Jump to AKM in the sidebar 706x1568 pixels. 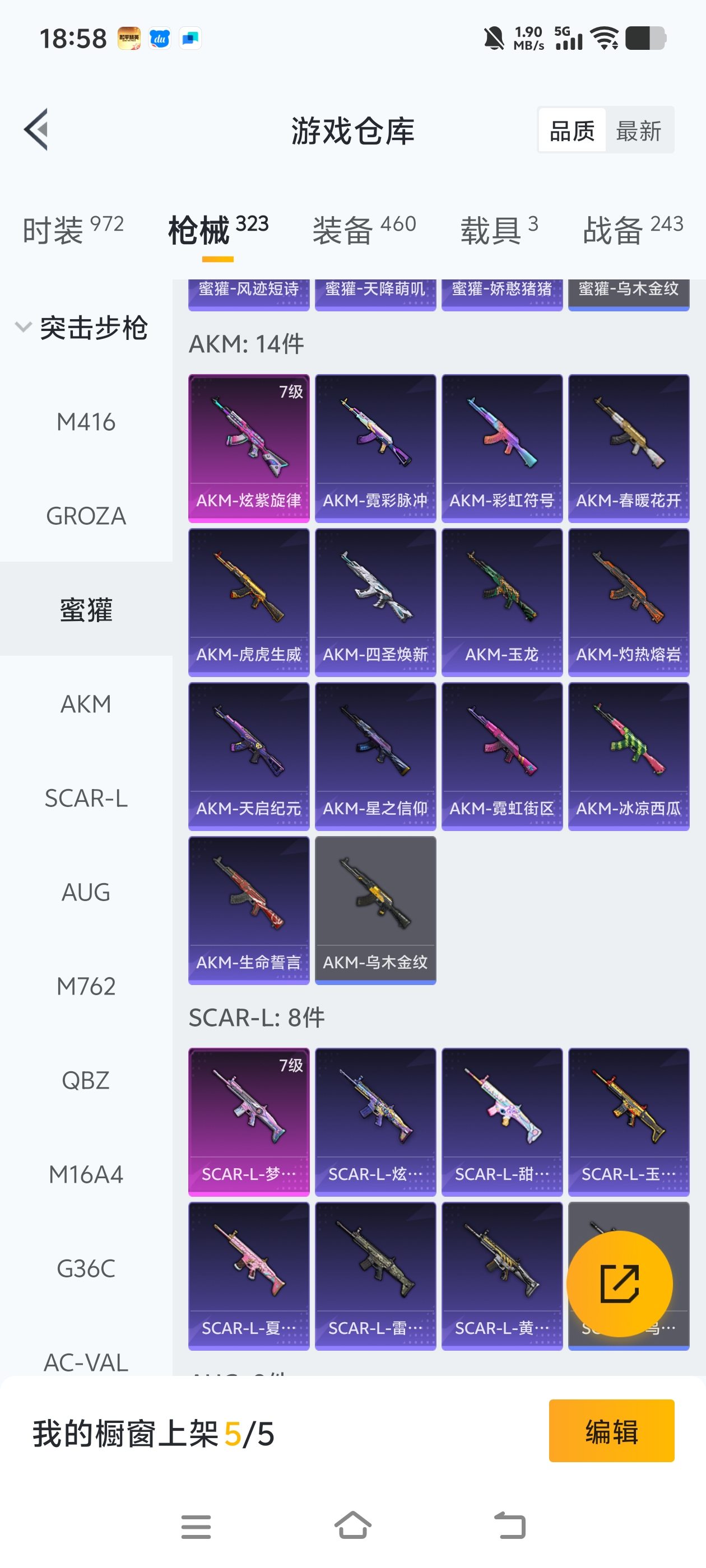[x=86, y=704]
